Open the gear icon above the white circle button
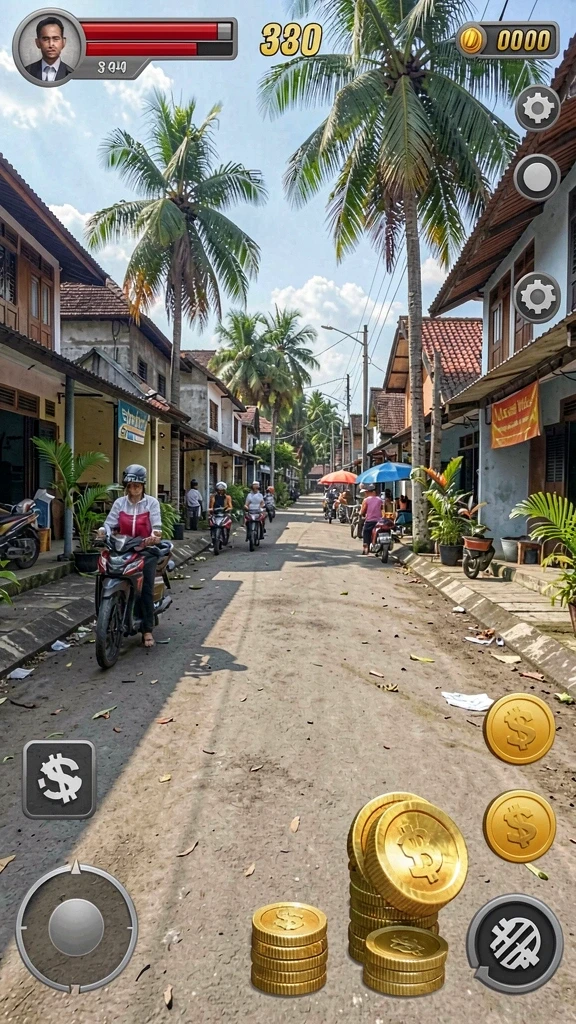 coord(537,108)
